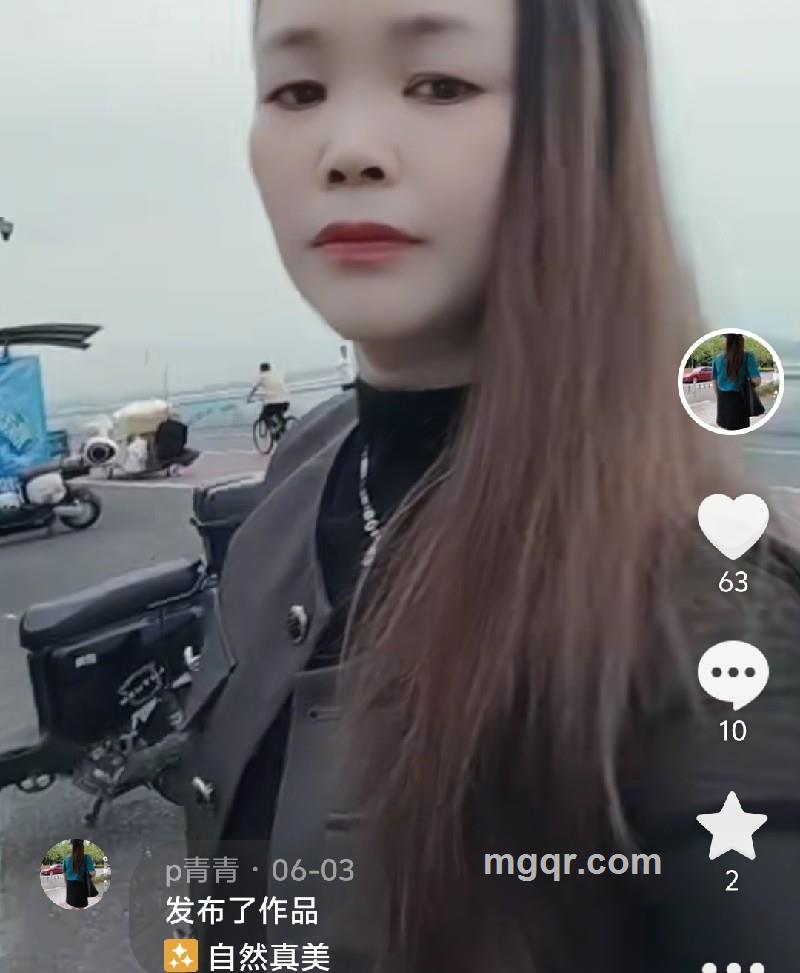The image size is (800, 973).
Task: View p青青's profile from the small avatar
Action: click(x=75, y=873)
